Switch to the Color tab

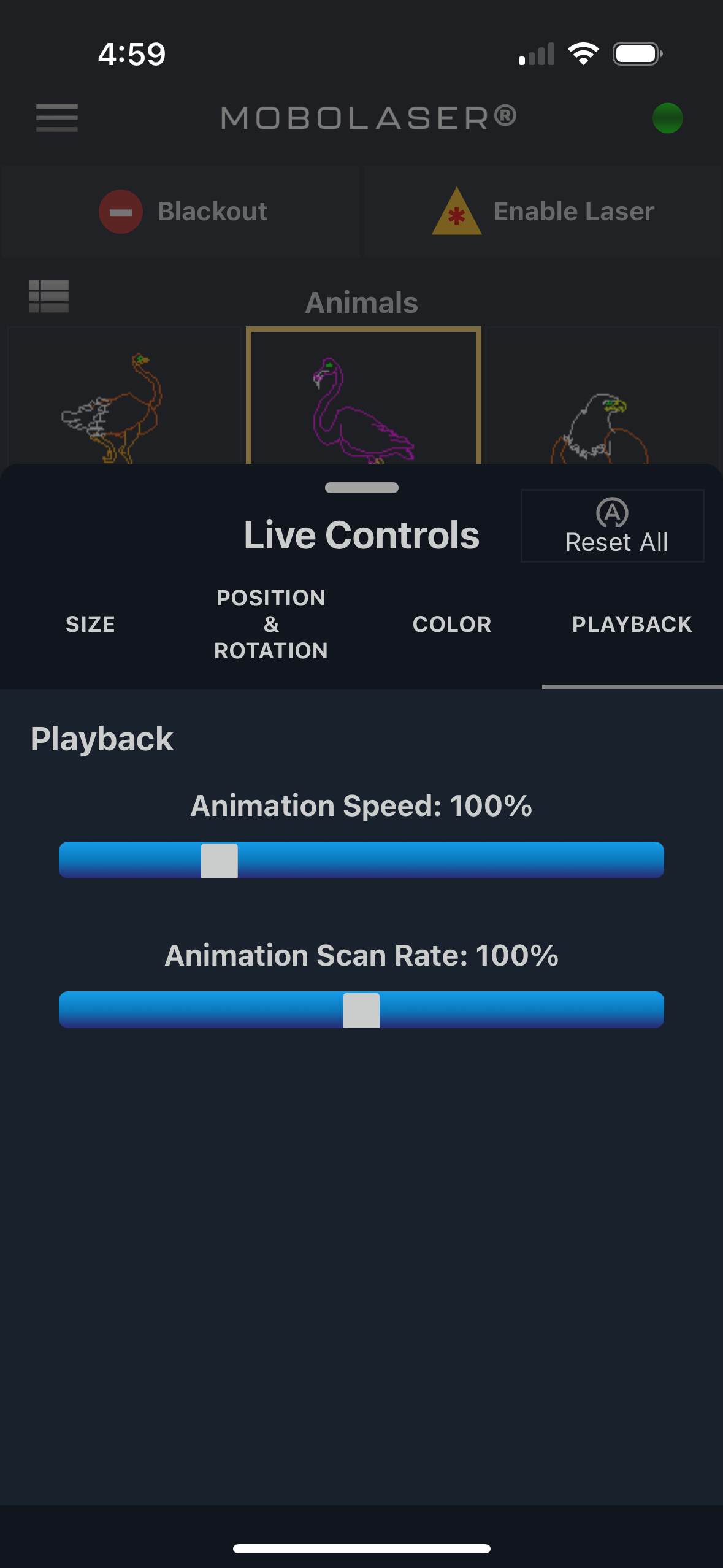coord(452,625)
